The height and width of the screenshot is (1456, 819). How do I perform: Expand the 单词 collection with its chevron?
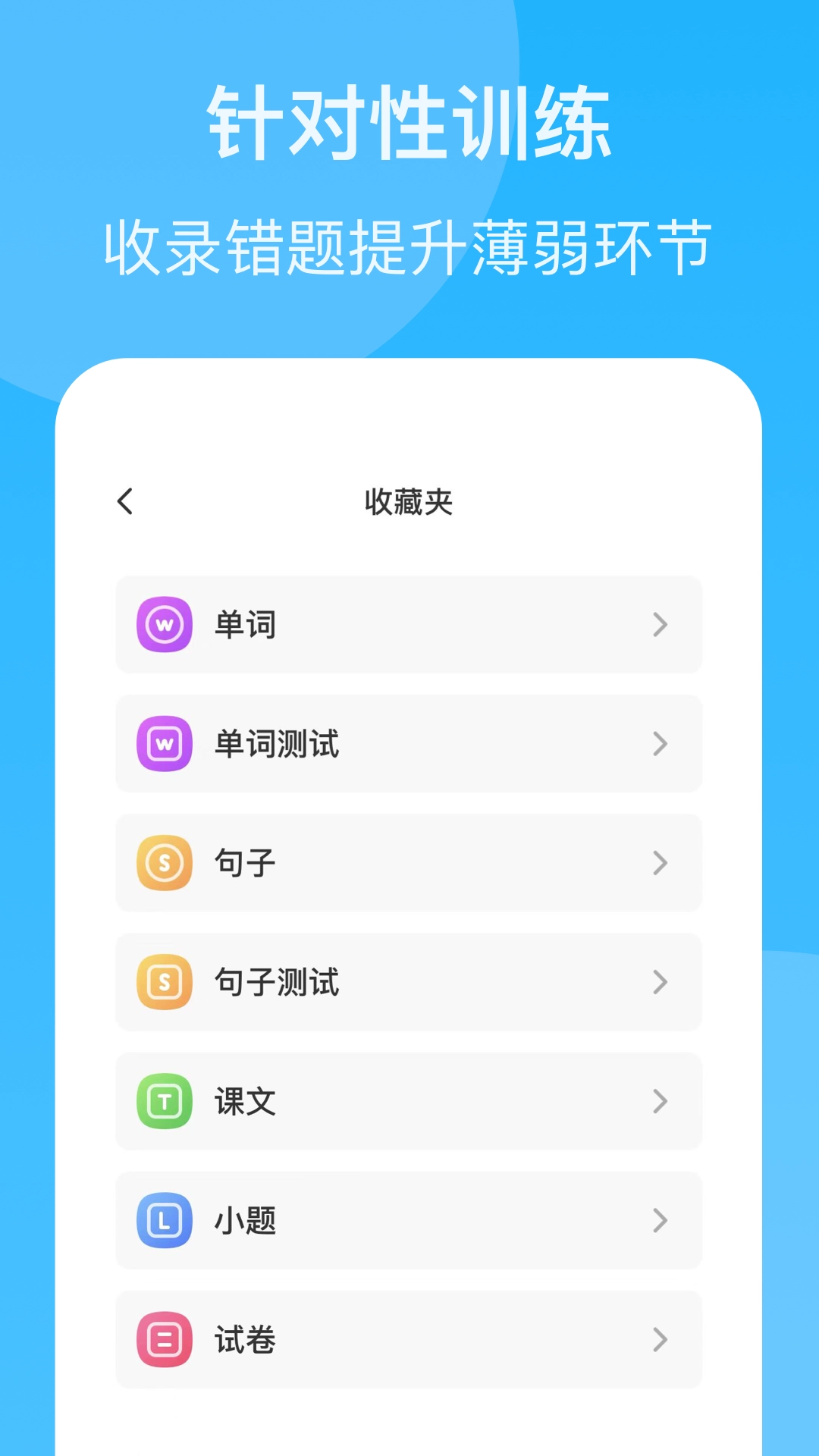(660, 624)
